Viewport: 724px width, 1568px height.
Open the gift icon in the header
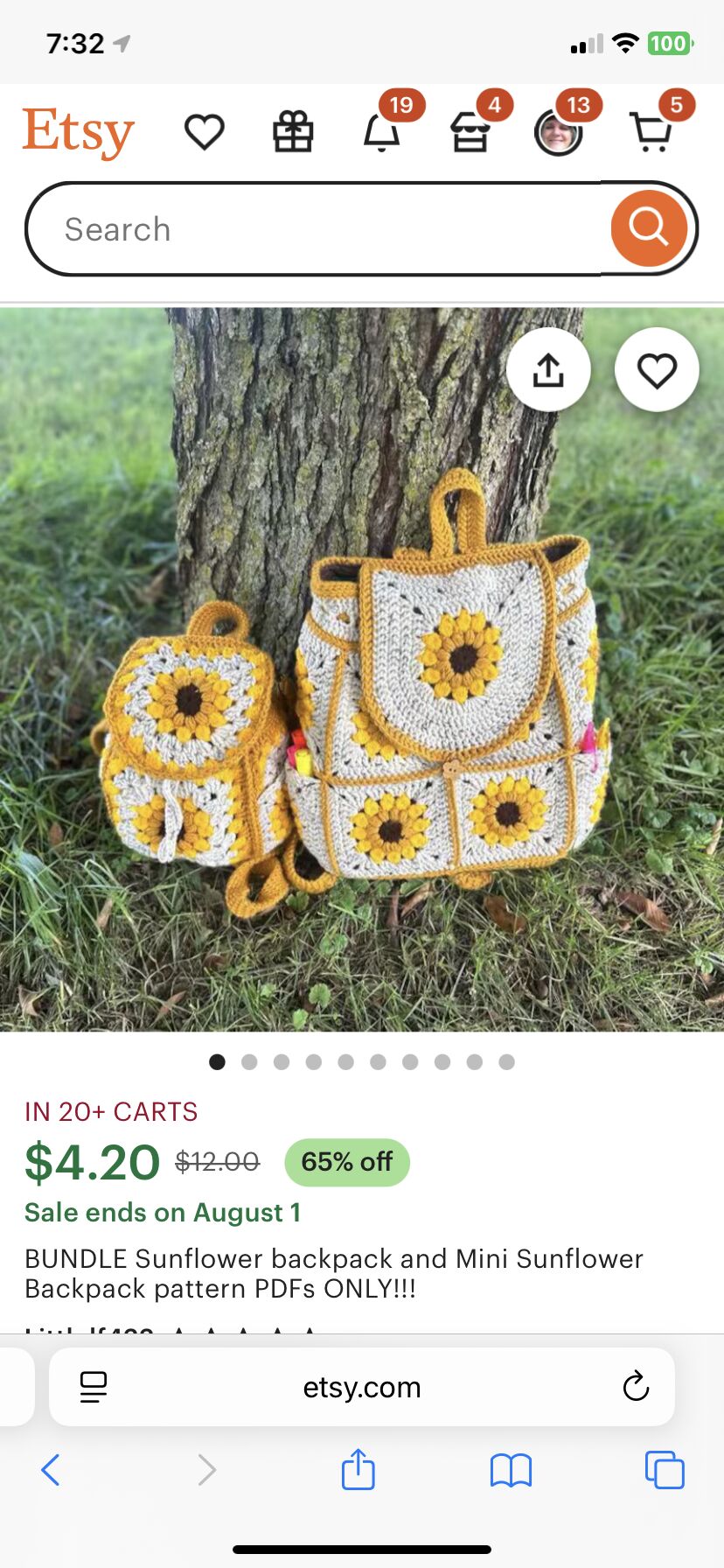293,132
